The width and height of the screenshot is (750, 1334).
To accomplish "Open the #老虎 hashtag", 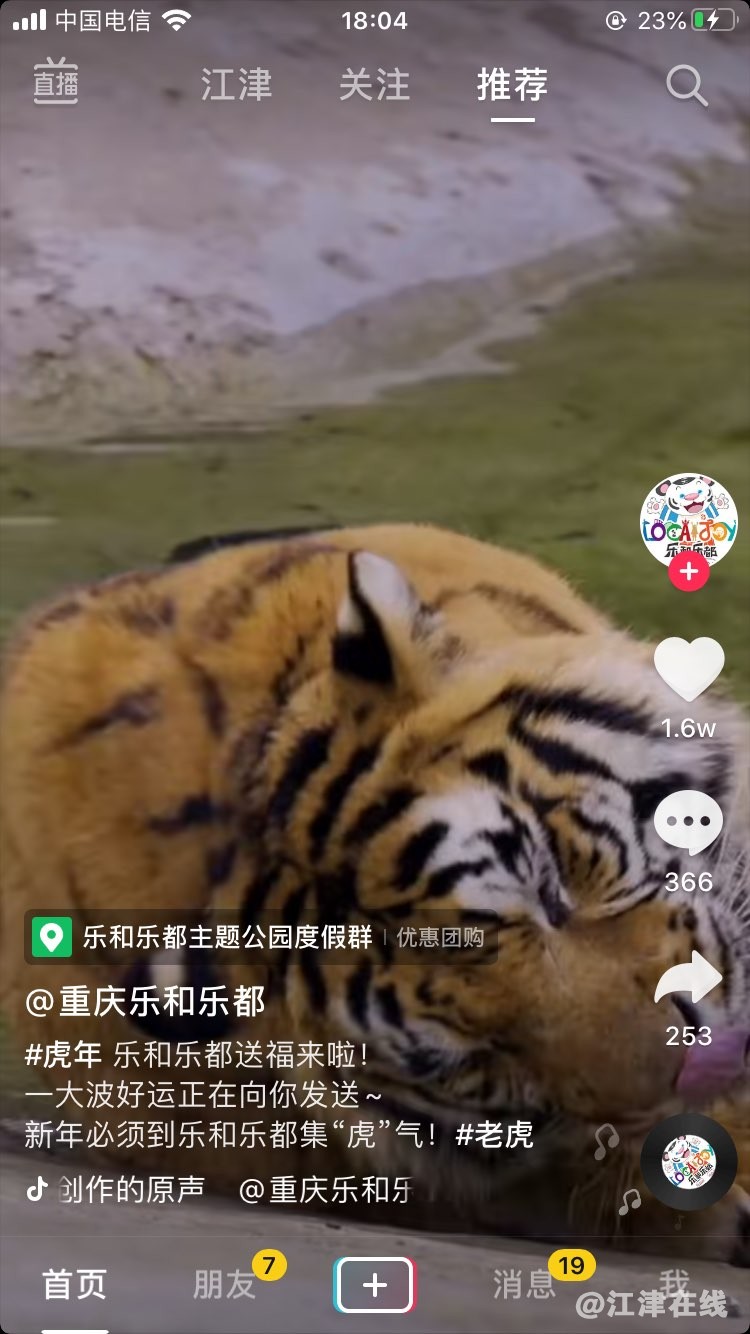I will tap(494, 1135).
